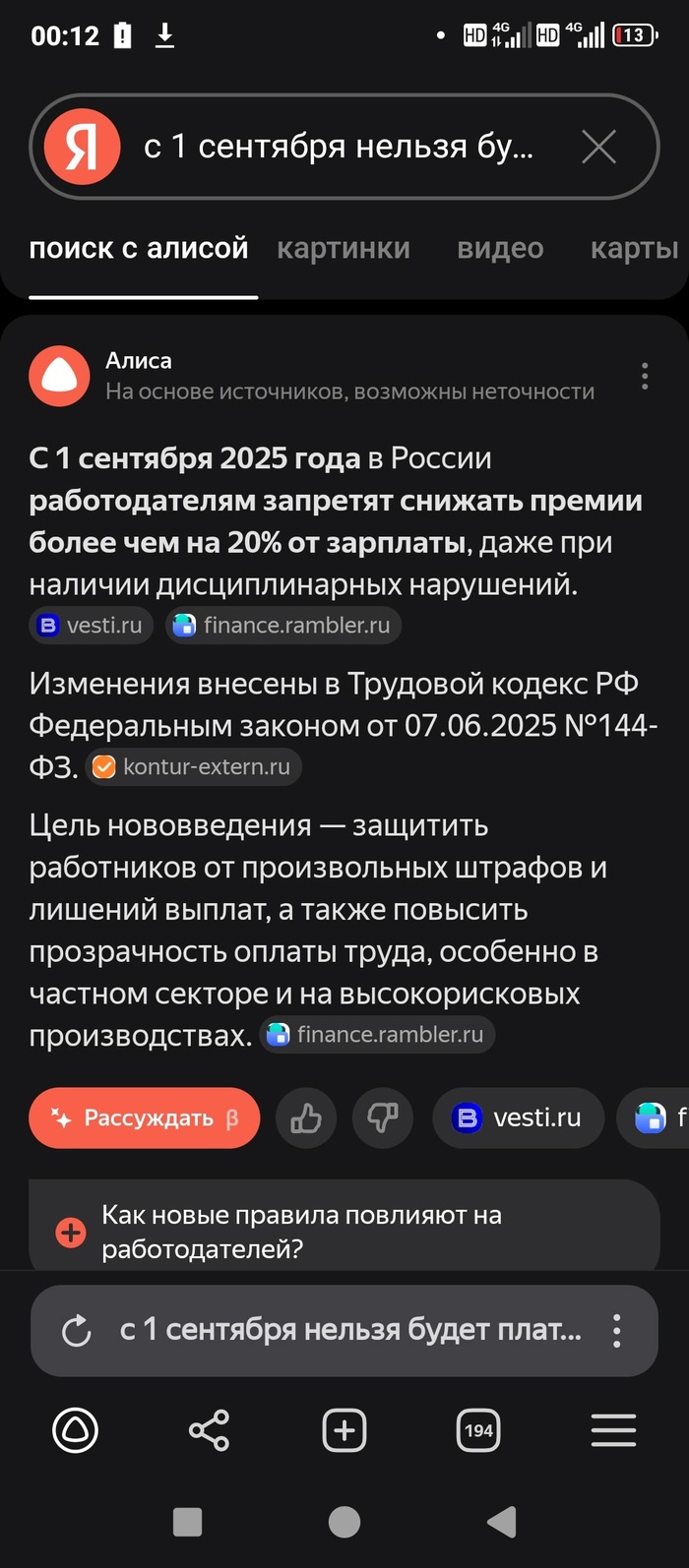Dislike Алиса's answer with thumbs down
This screenshot has height=1568, width=689.
pos(382,1117)
